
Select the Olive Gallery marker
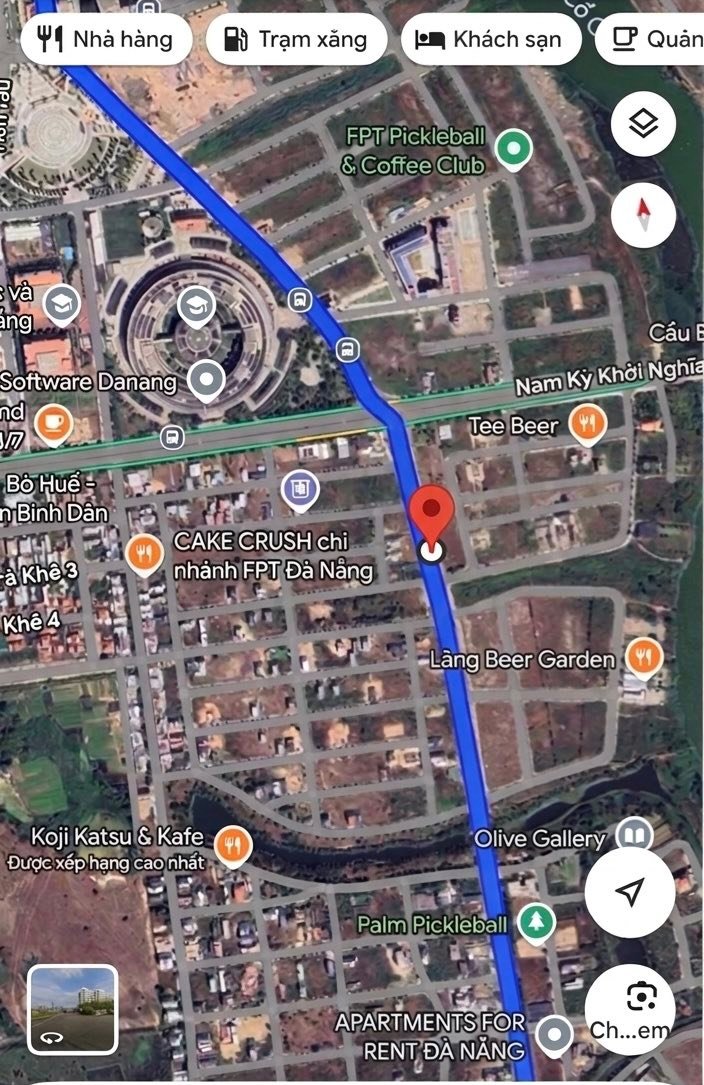pos(634,836)
